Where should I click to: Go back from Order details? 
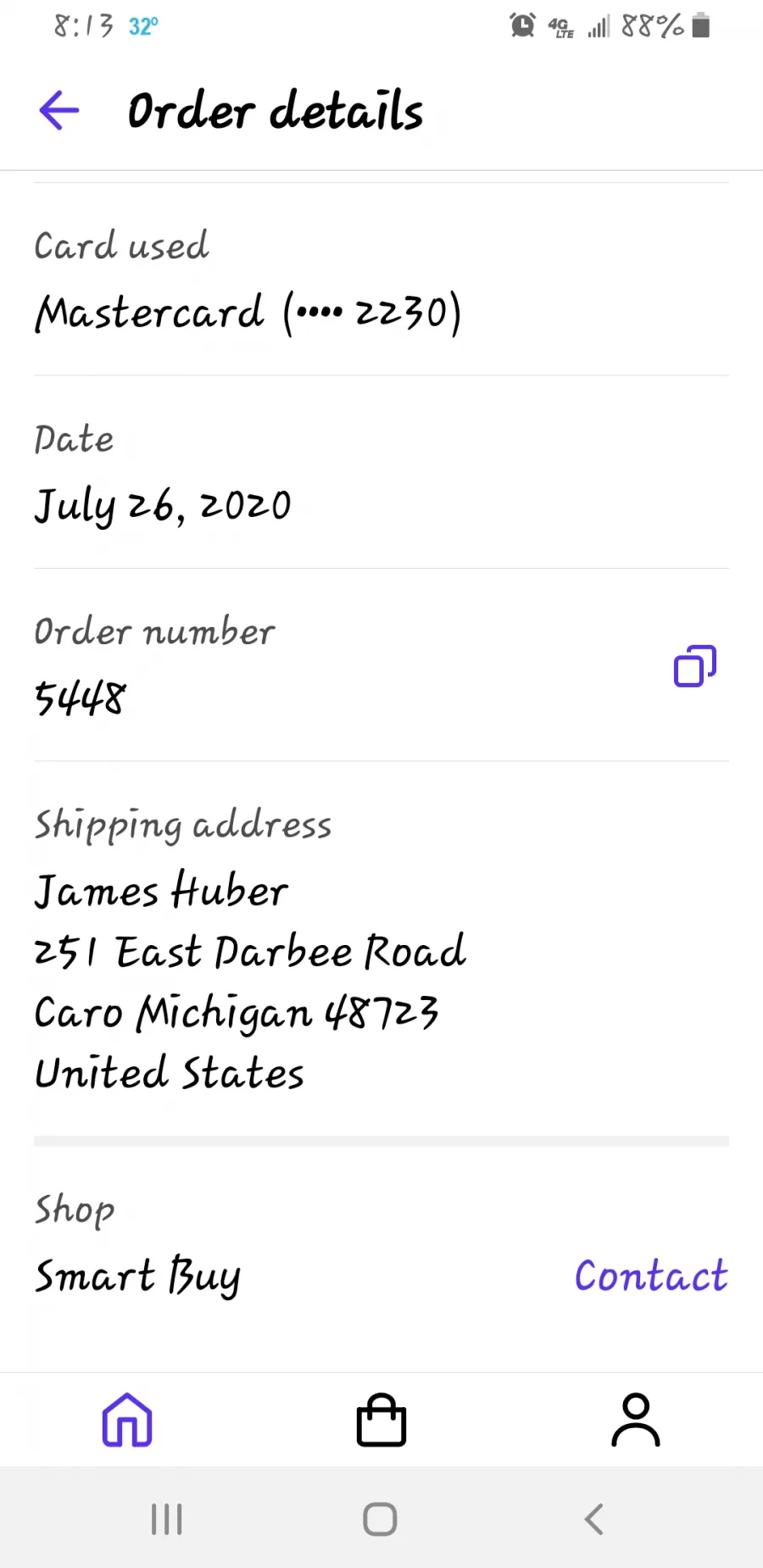pyautogui.click(x=59, y=111)
